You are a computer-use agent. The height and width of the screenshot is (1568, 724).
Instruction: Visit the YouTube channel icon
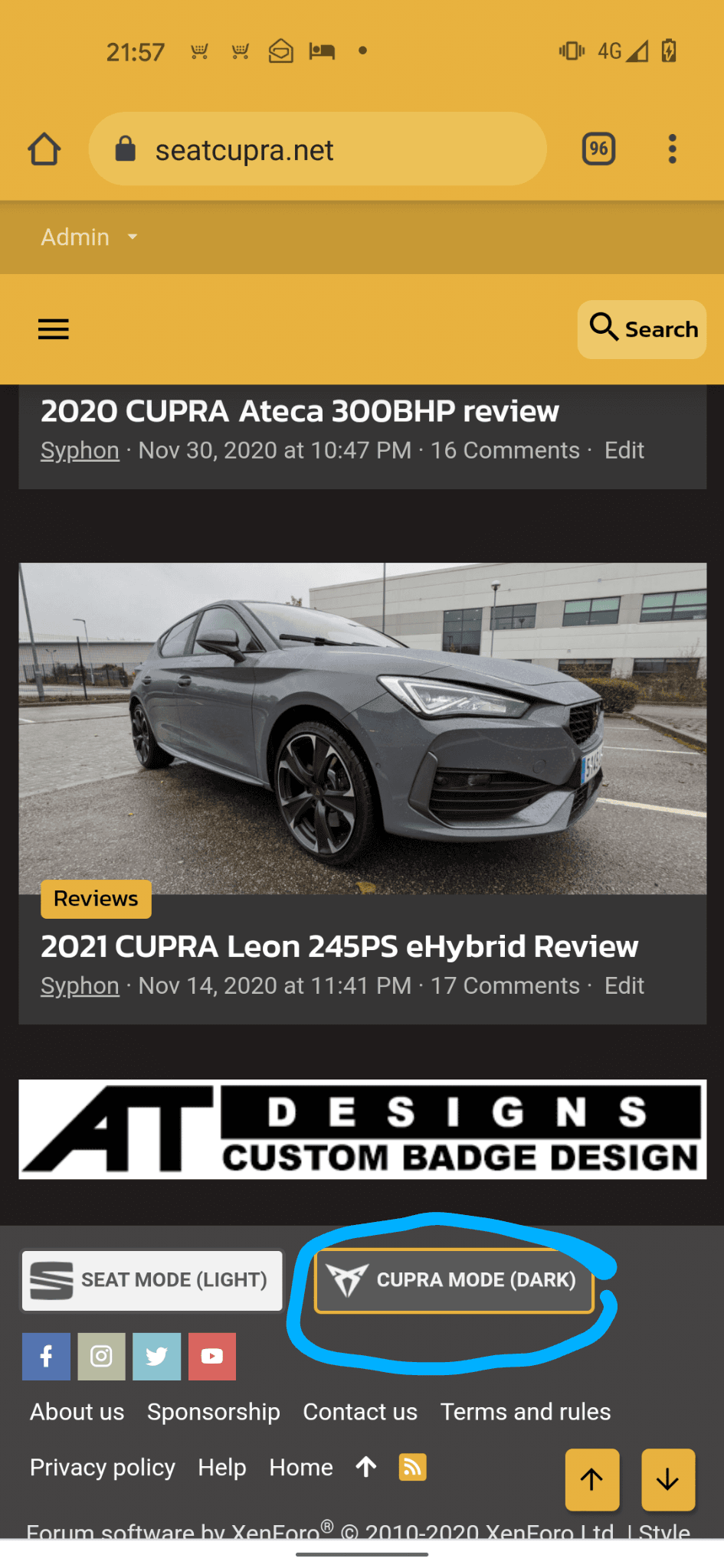click(x=212, y=1357)
